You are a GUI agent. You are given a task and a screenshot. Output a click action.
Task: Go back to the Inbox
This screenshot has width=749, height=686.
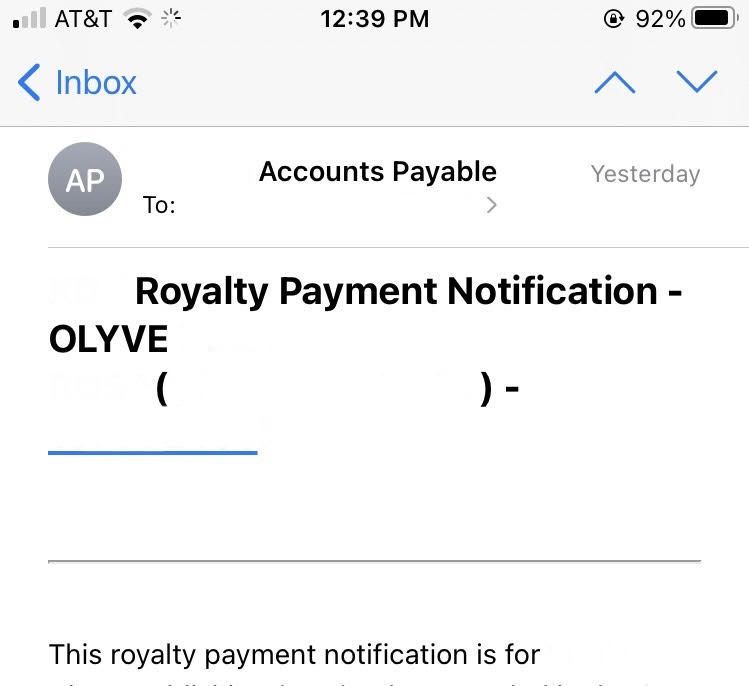[x=78, y=82]
